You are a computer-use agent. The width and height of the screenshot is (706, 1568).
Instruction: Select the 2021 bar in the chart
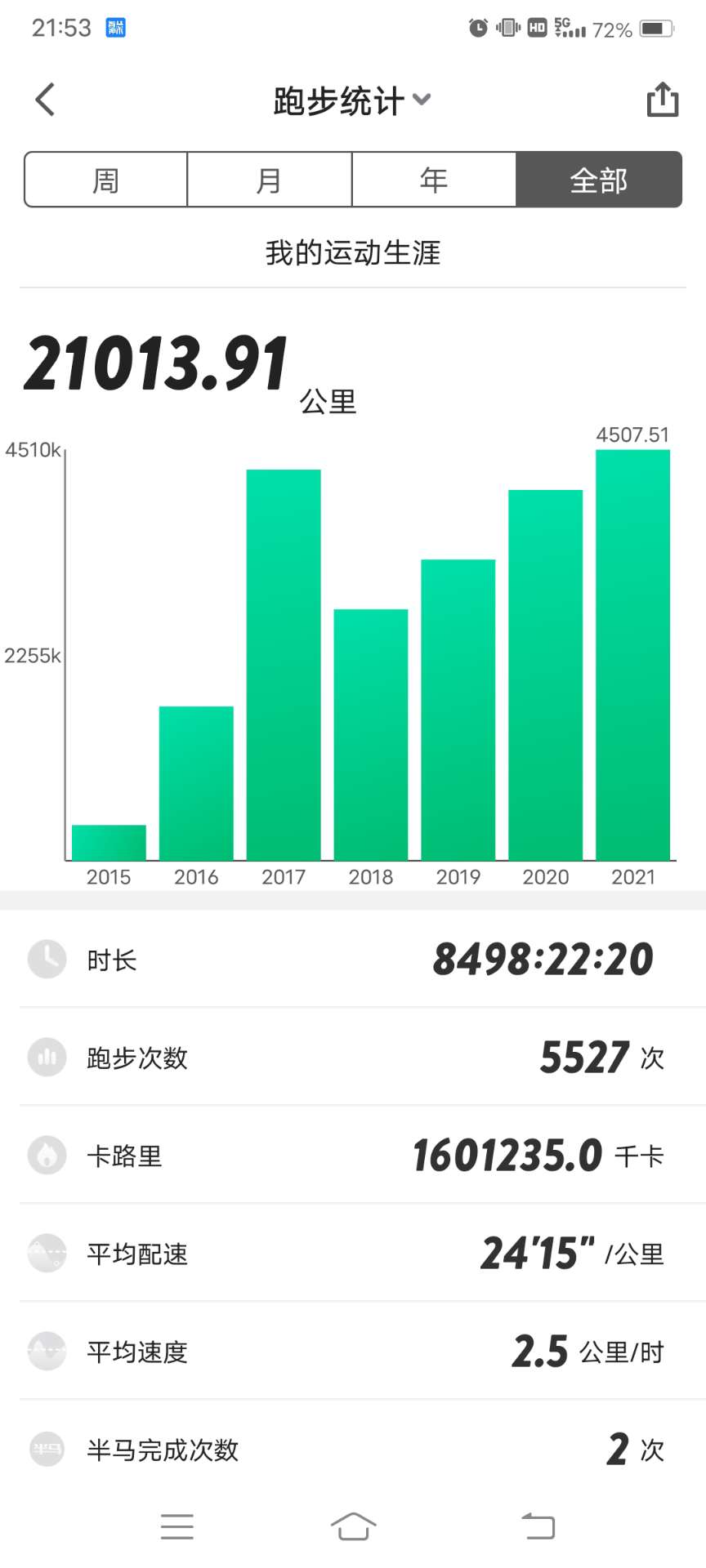coord(633,655)
